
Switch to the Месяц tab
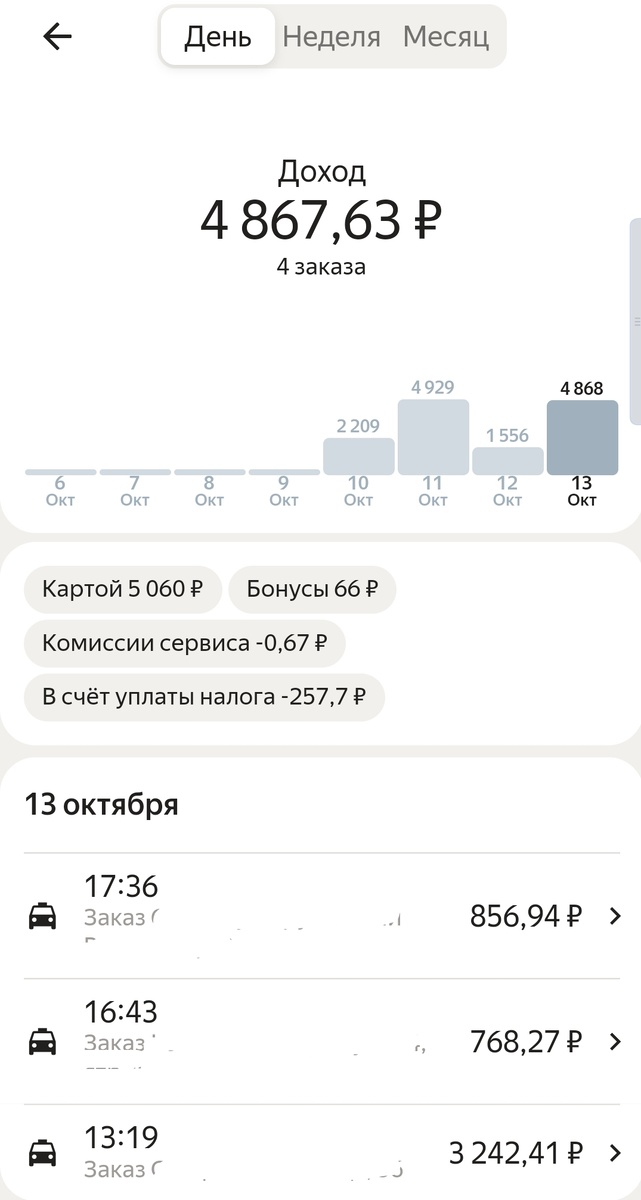[445, 37]
